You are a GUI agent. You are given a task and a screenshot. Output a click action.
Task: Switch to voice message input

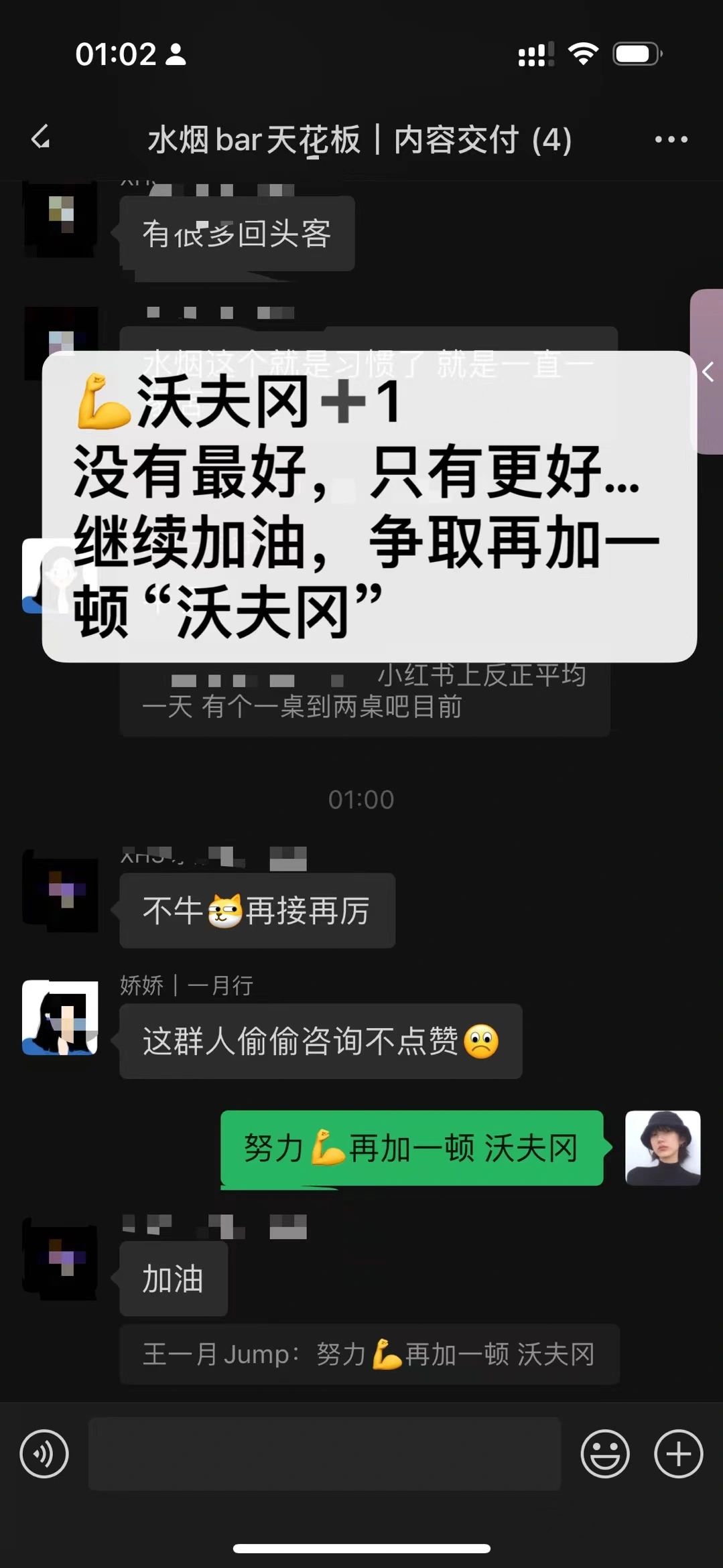point(44,1453)
